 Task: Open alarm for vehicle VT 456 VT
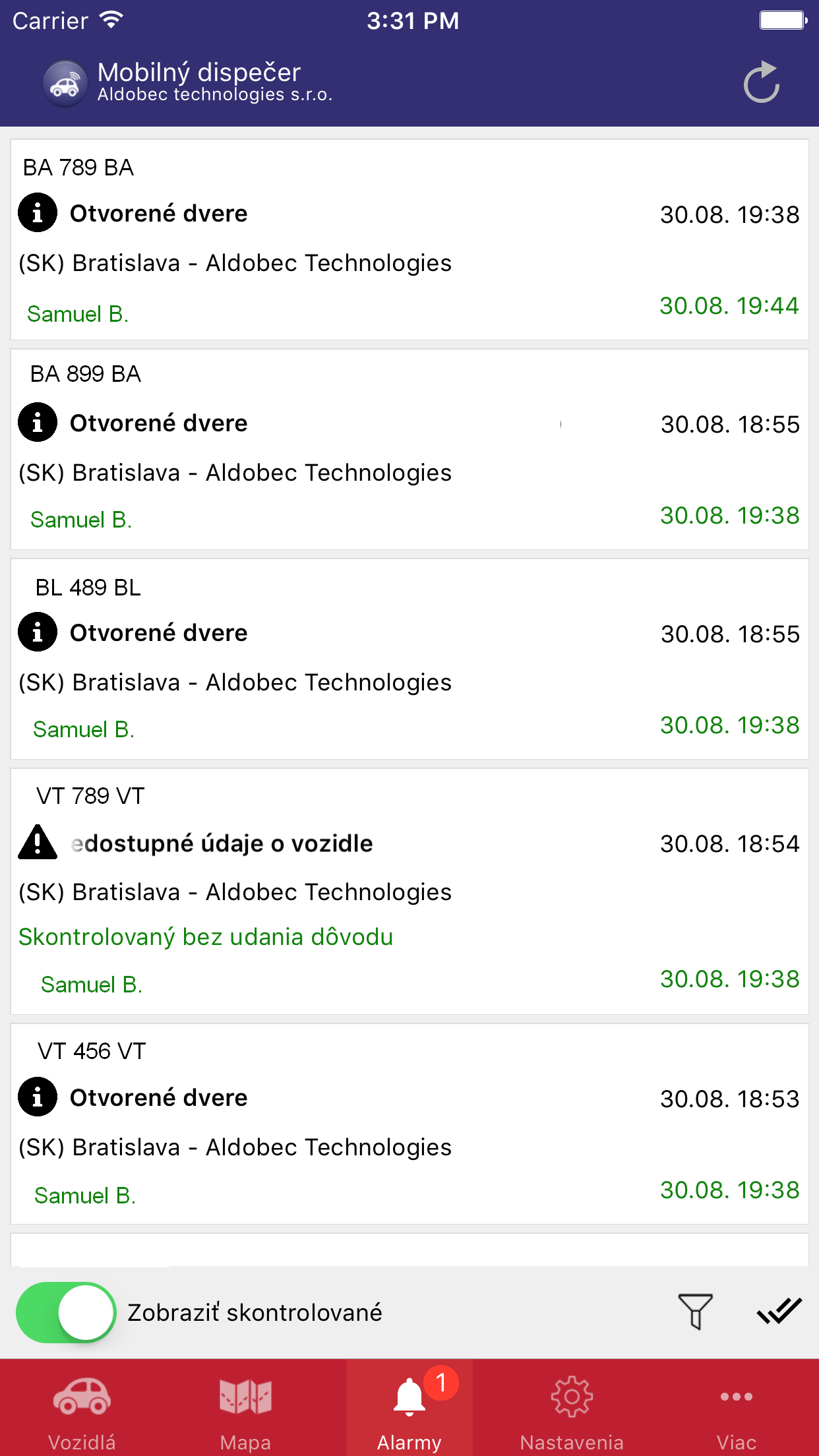[409, 1124]
